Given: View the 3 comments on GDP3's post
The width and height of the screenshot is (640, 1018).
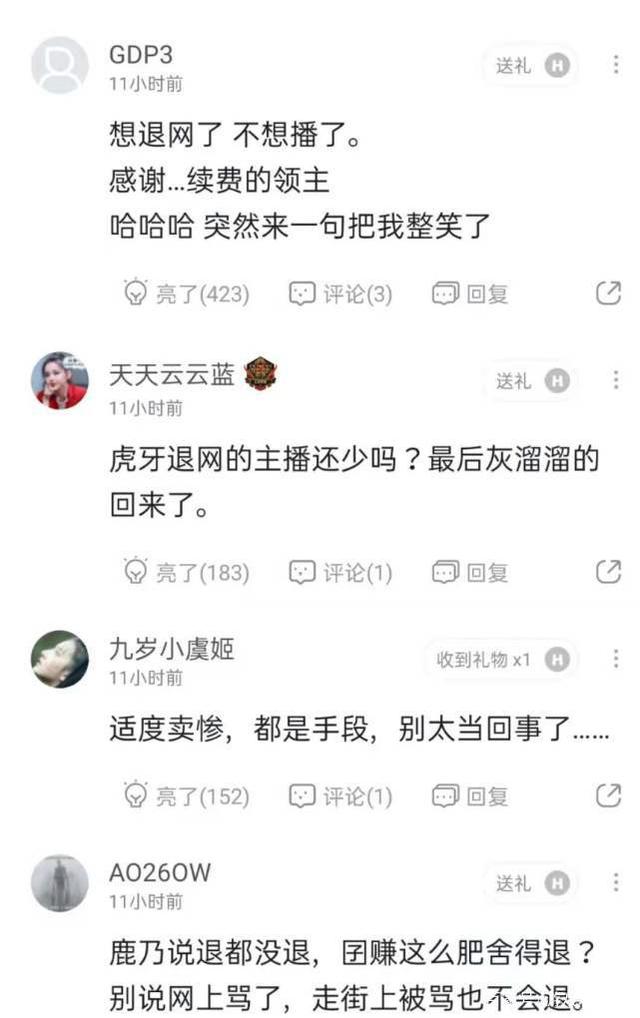Looking at the screenshot, I should [x=340, y=293].
